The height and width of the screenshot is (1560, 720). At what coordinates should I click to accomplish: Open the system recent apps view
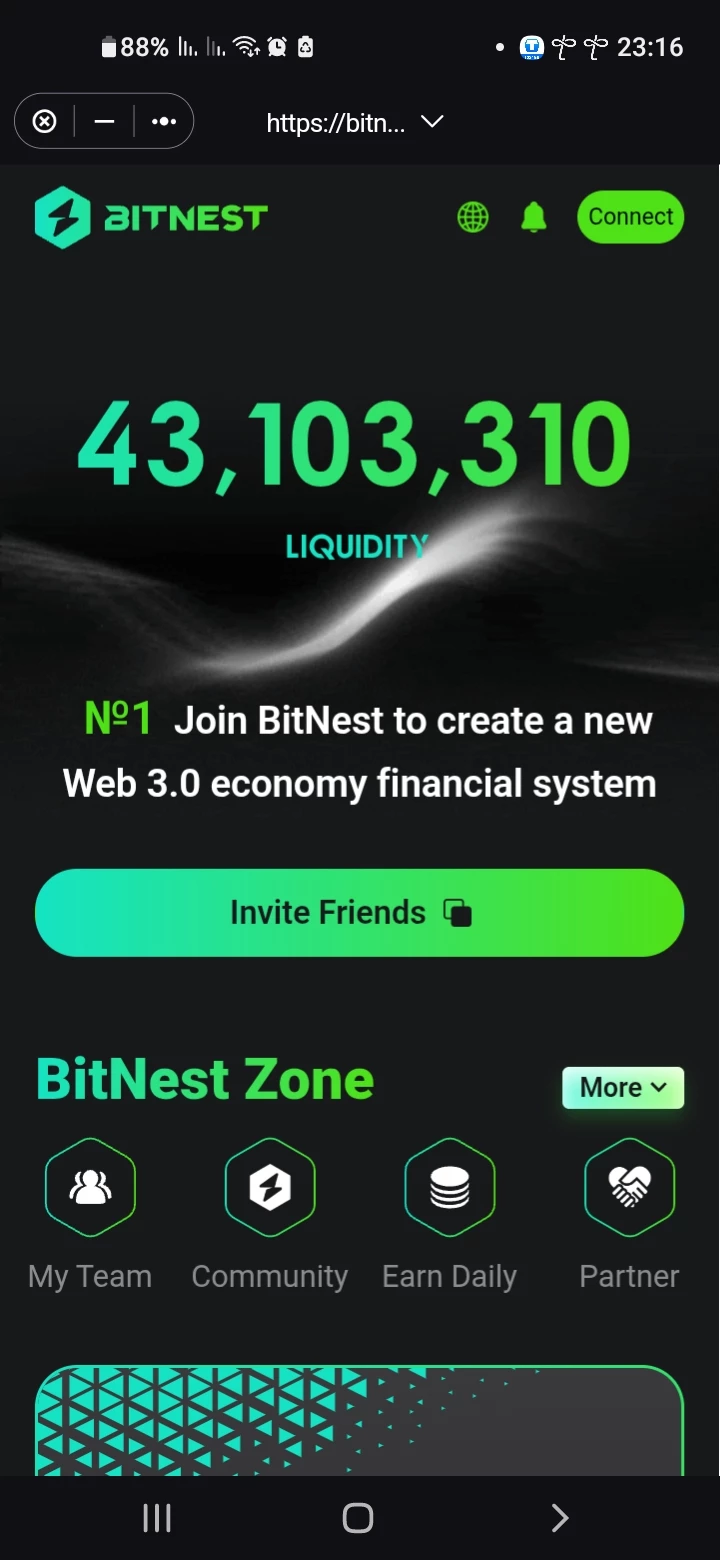click(157, 1518)
